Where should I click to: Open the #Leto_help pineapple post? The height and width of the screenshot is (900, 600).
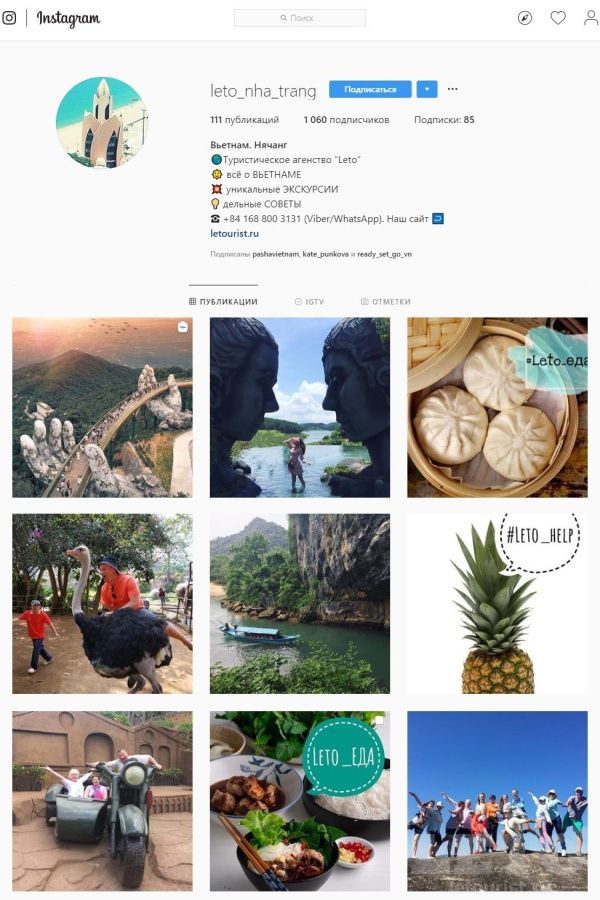(x=497, y=603)
